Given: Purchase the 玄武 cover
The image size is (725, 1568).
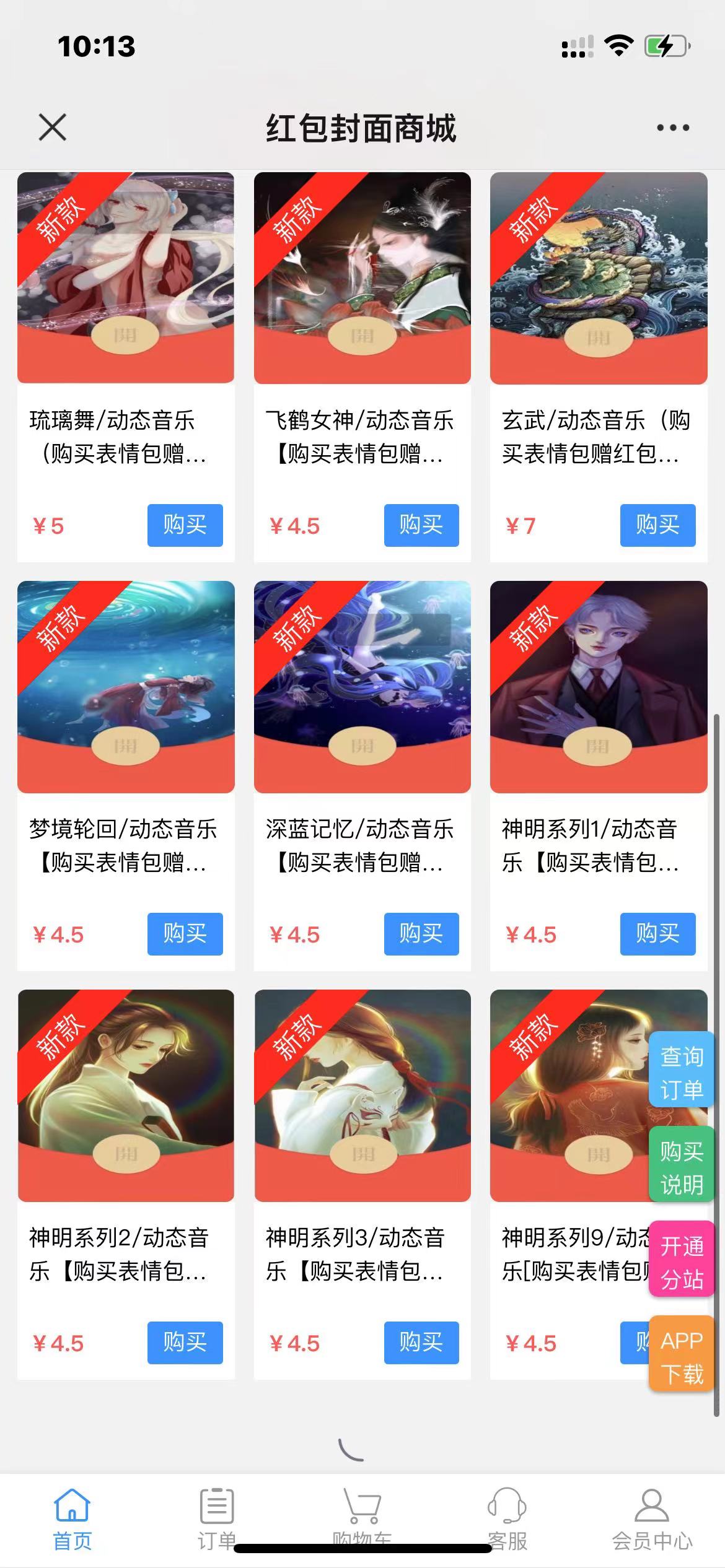Looking at the screenshot, I should tap(657, 525).
